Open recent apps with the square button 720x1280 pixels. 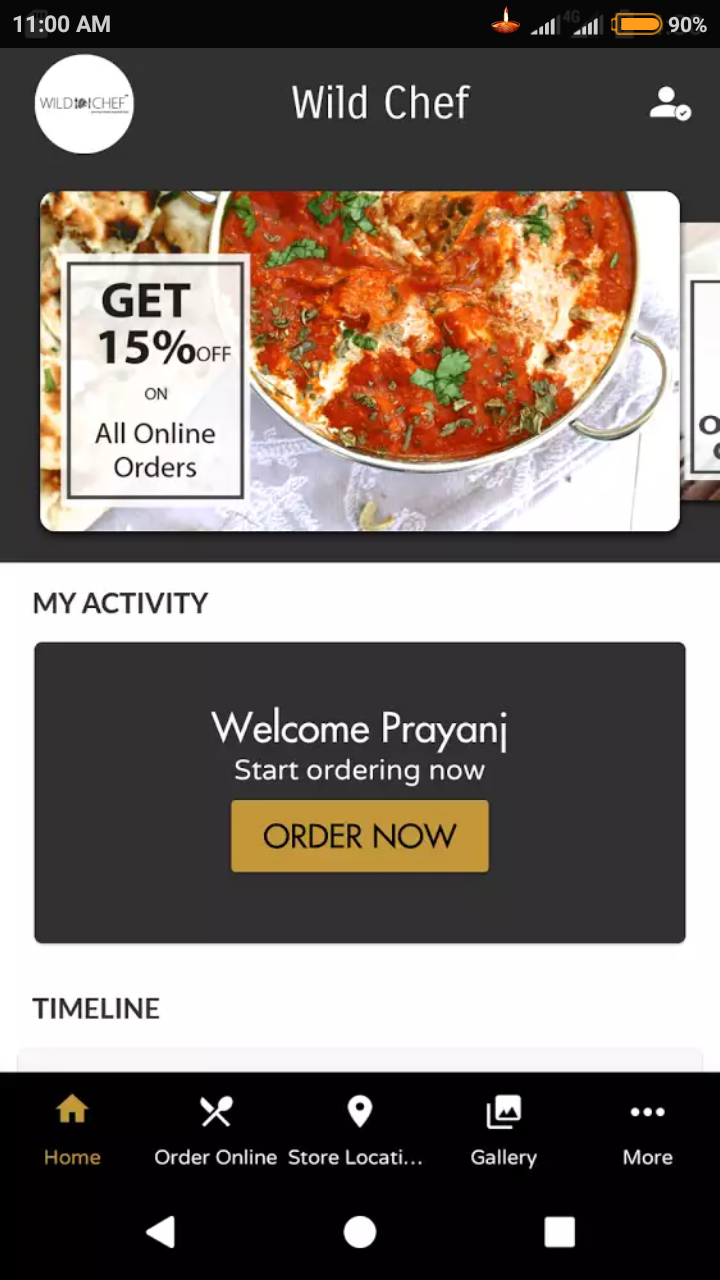559,1232
